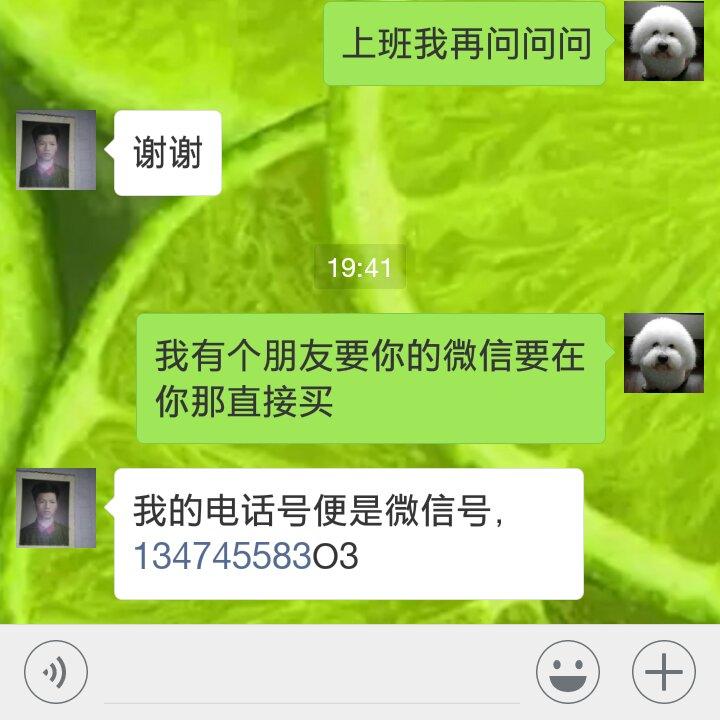Switch to voice message input

56,671
